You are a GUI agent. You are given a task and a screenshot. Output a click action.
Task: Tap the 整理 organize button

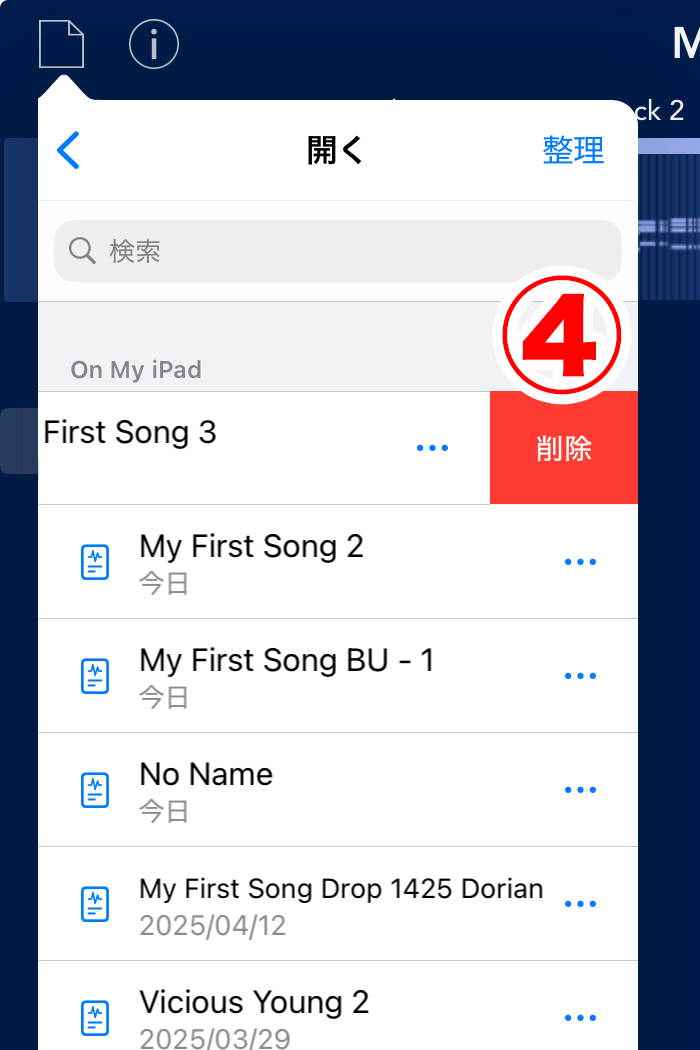573,151
